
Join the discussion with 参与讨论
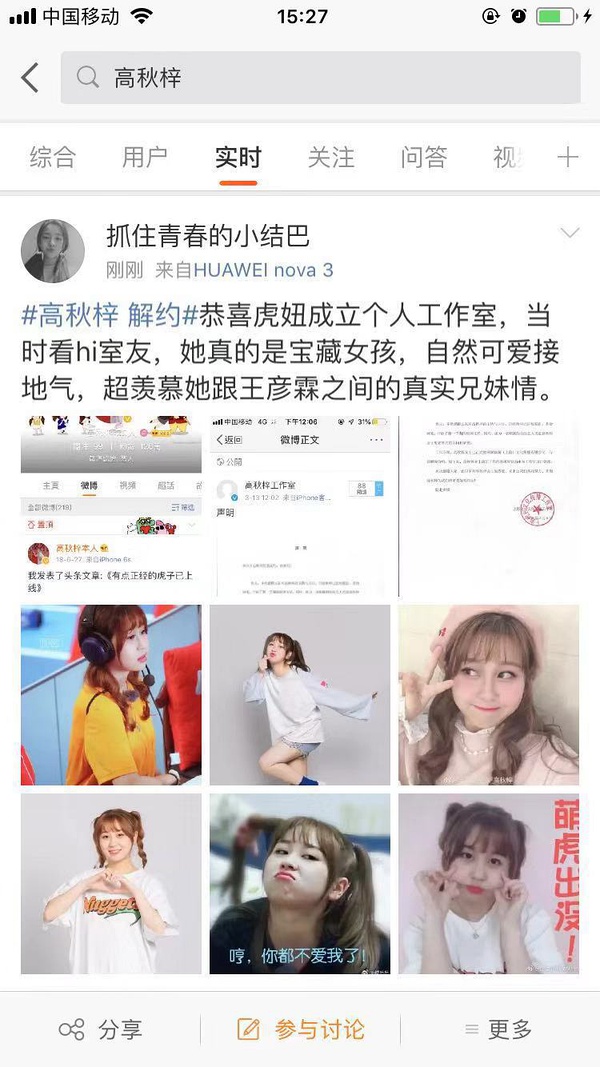click(300, 1029)
